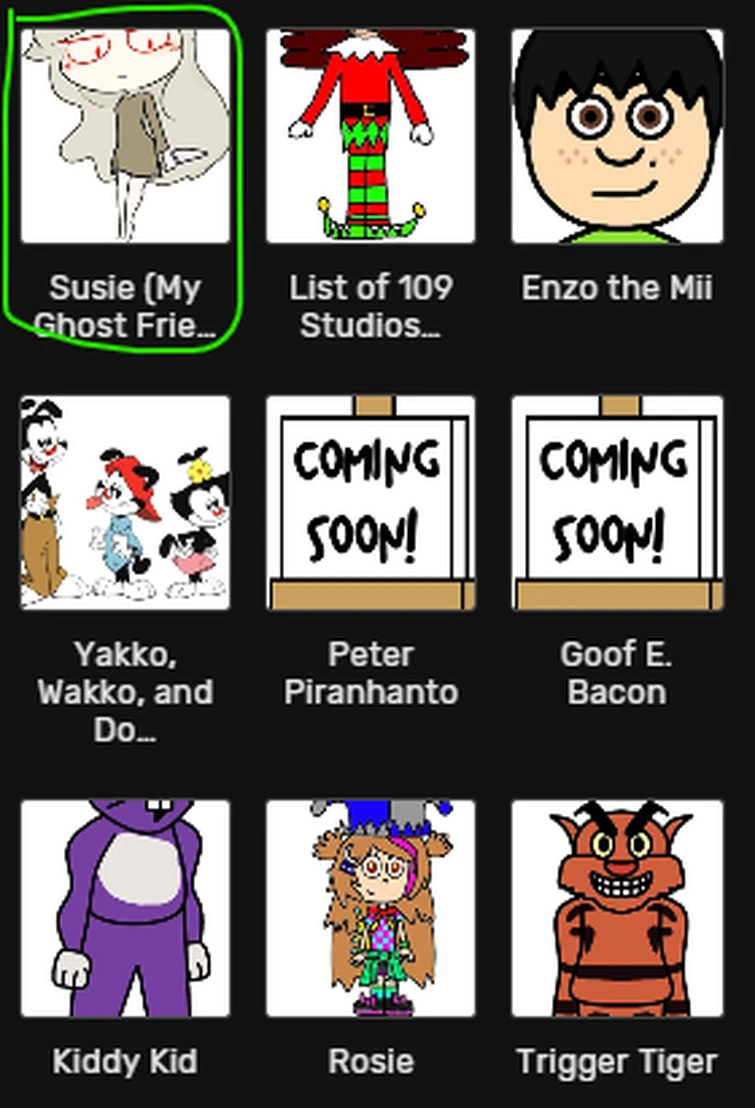This screenshot has height=1108, width=755.
Task: Click the Enzo the Mii label
Action: pos(617,288)
